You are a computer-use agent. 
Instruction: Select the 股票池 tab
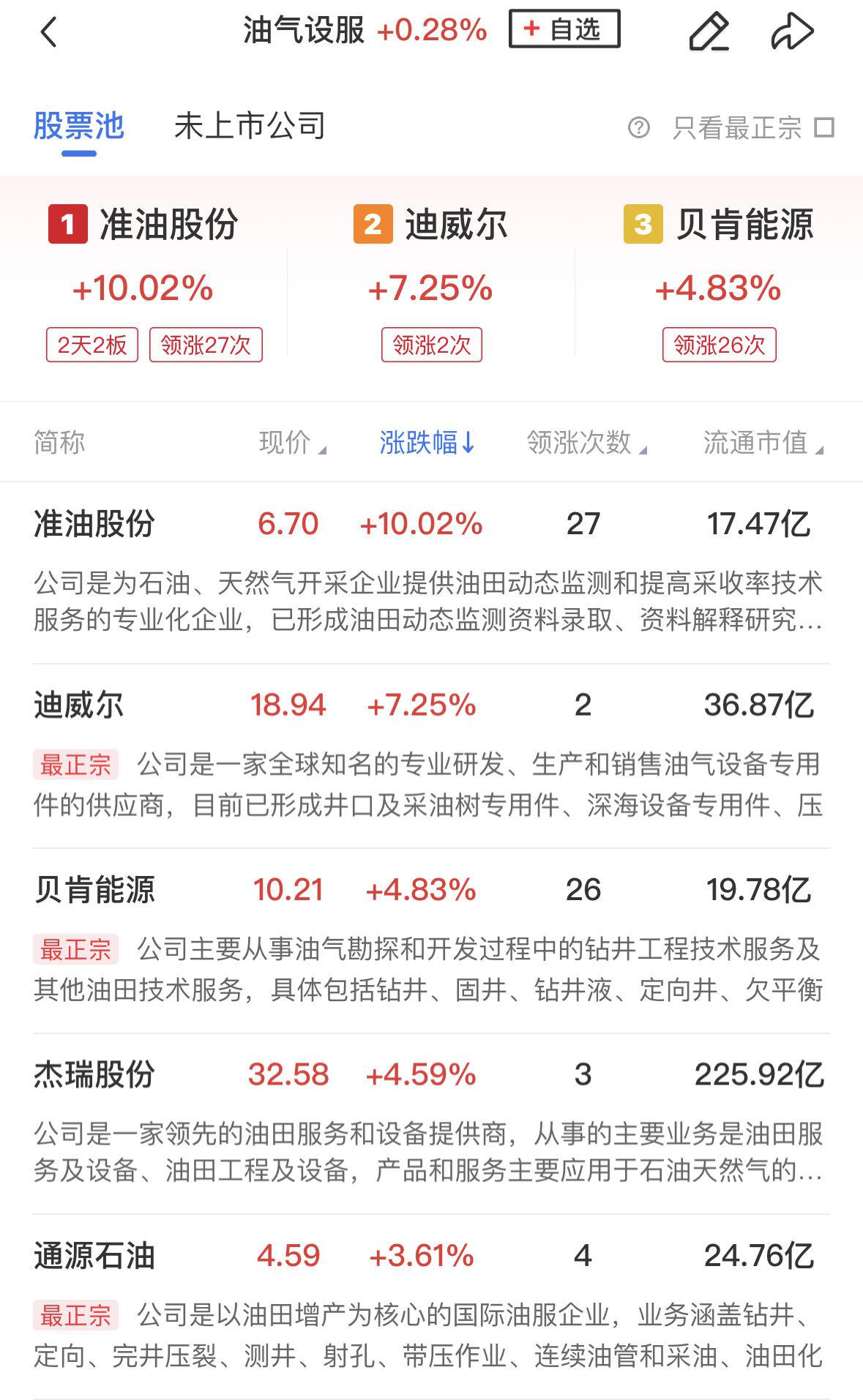point(78,126)
